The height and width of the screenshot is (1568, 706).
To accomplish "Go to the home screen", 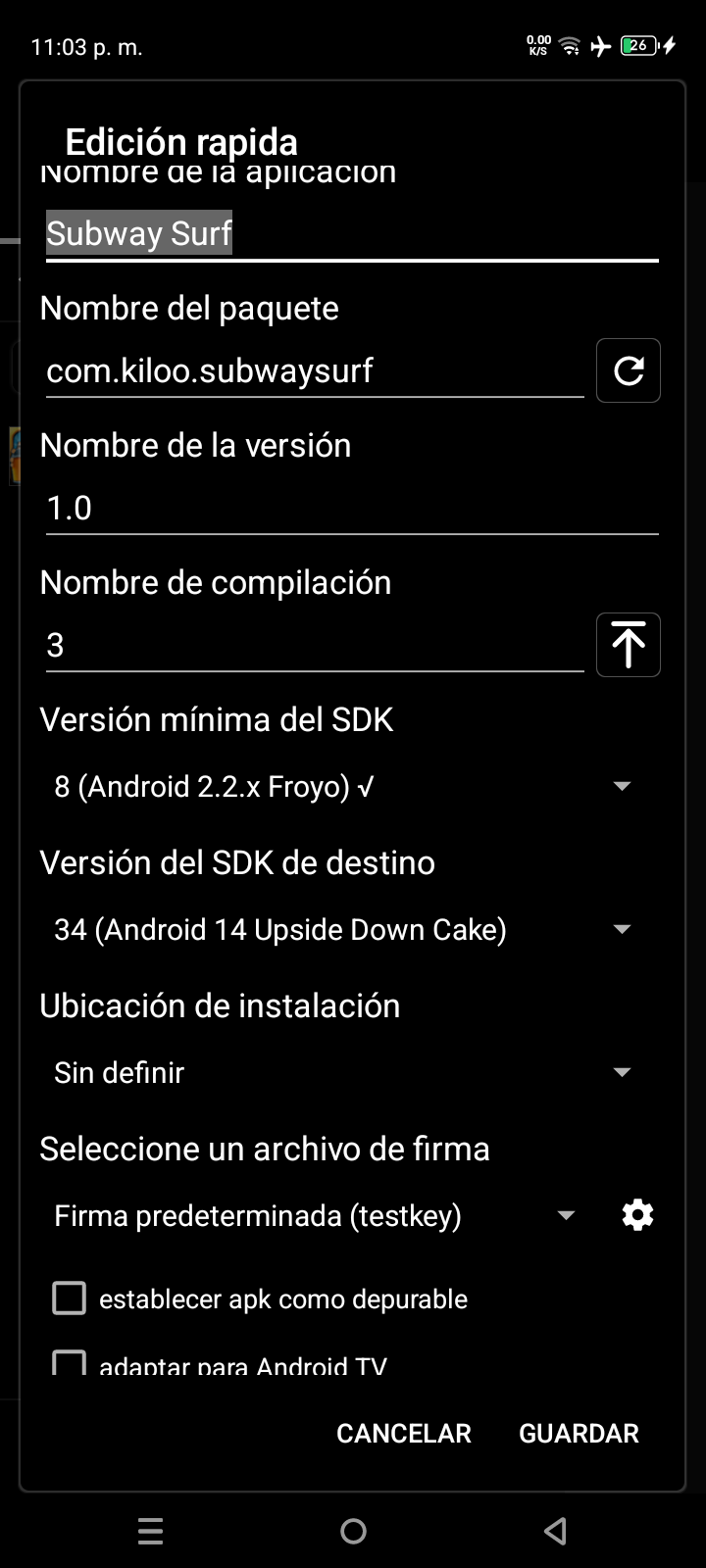I will coord(353,1531).
